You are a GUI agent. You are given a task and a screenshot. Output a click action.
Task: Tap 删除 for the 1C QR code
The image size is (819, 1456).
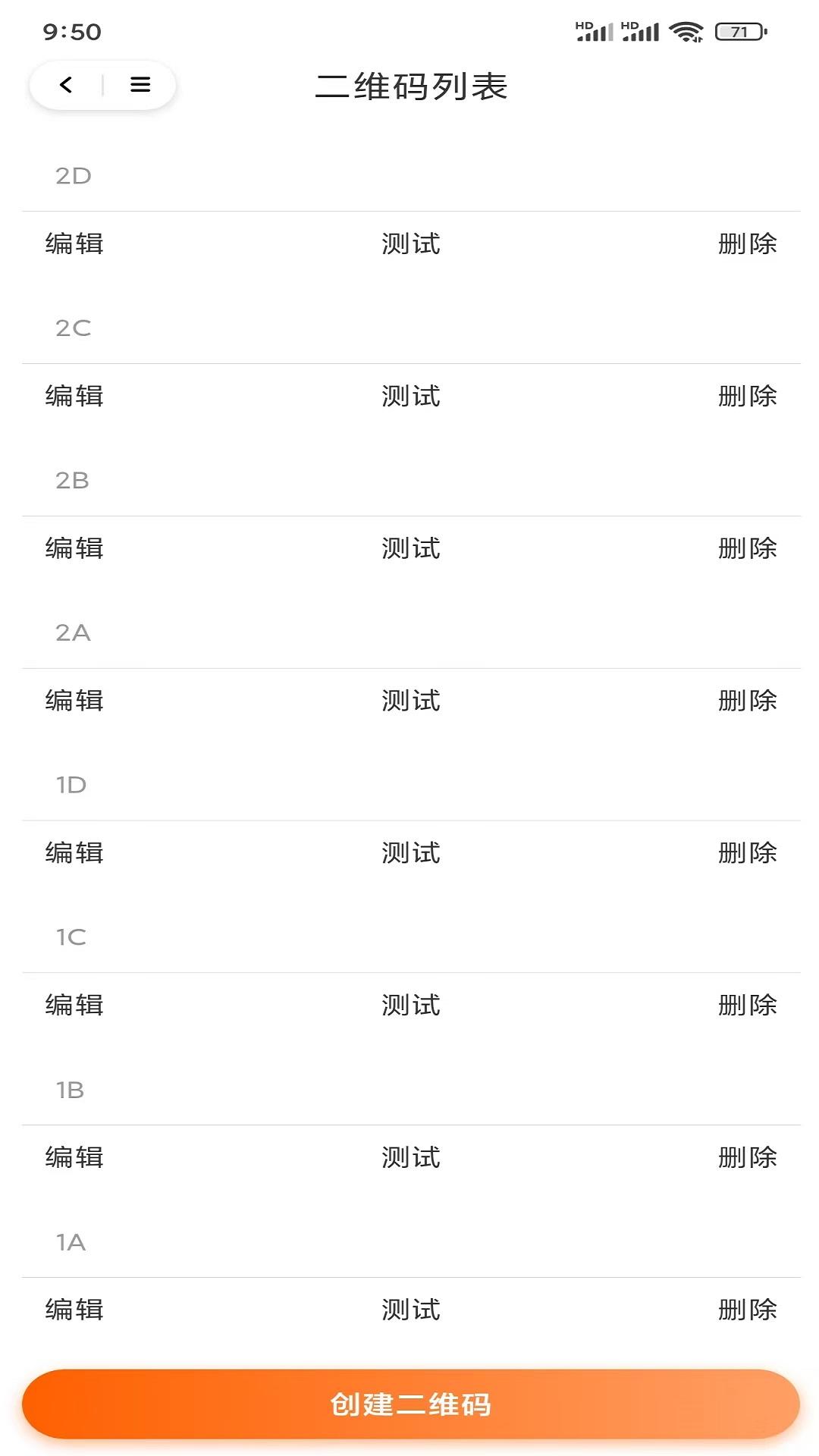point(747,1005)
